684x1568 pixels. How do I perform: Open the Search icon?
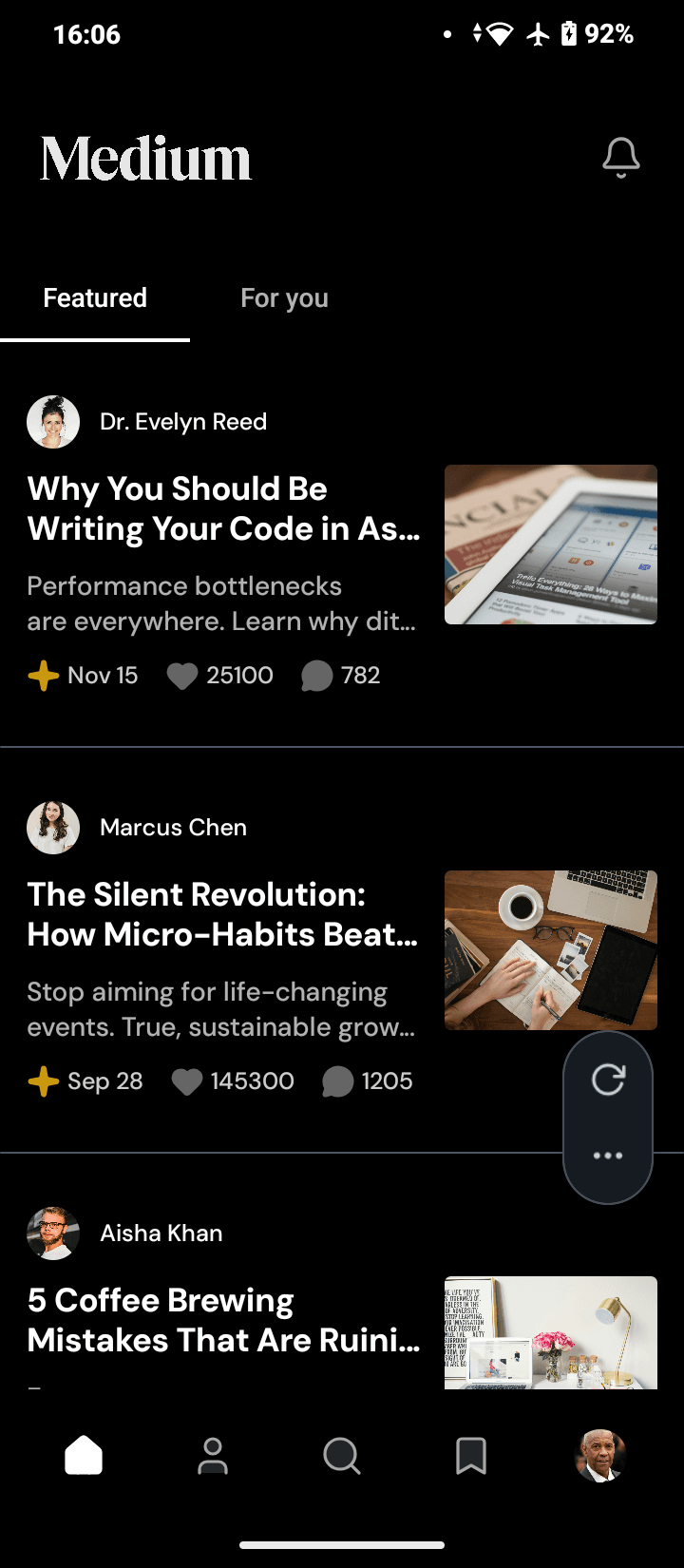point(342,1455)
